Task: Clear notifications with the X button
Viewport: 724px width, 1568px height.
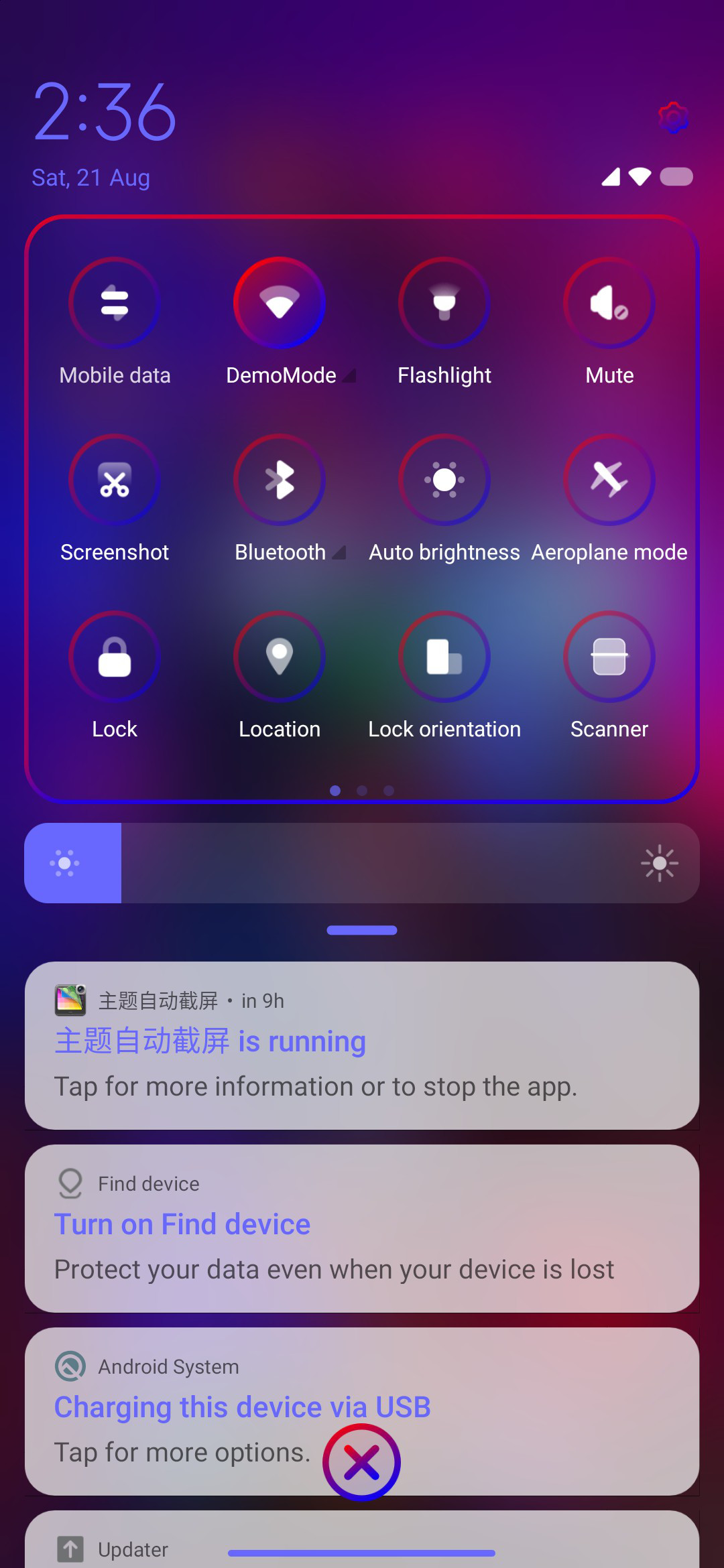Action: (362, 1462)
